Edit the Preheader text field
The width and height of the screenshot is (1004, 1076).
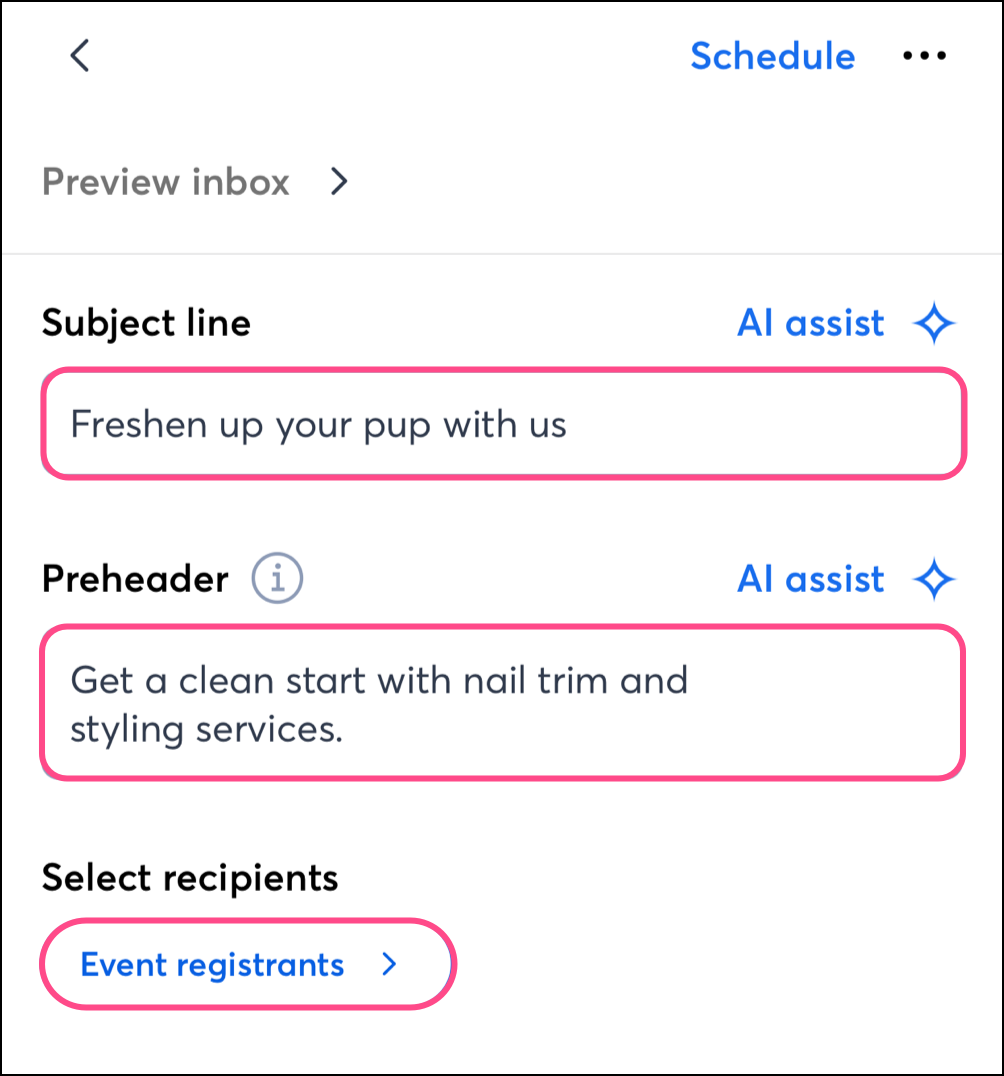(x=503, y=703)
